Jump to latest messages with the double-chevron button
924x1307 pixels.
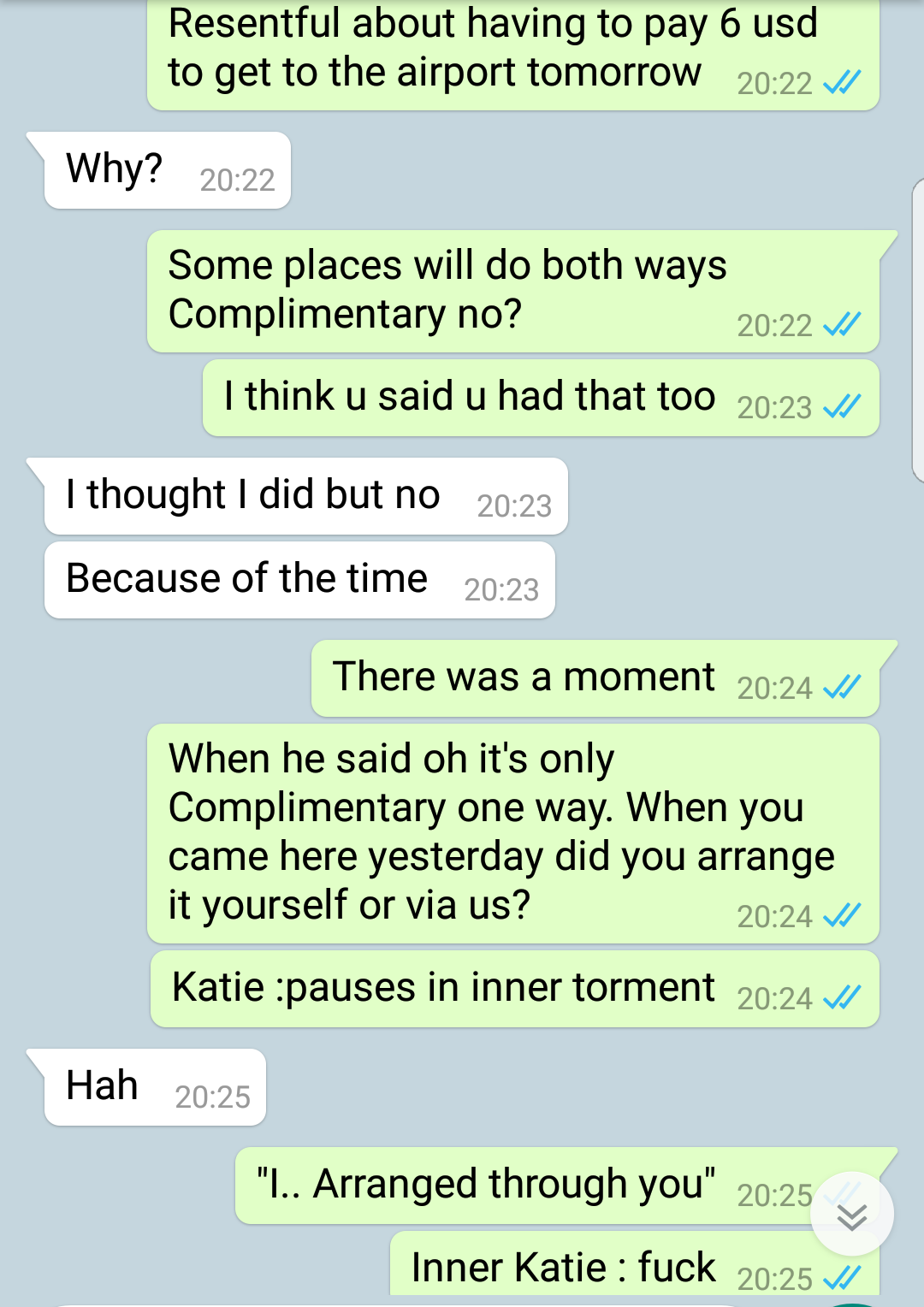tap(852, 1214)
